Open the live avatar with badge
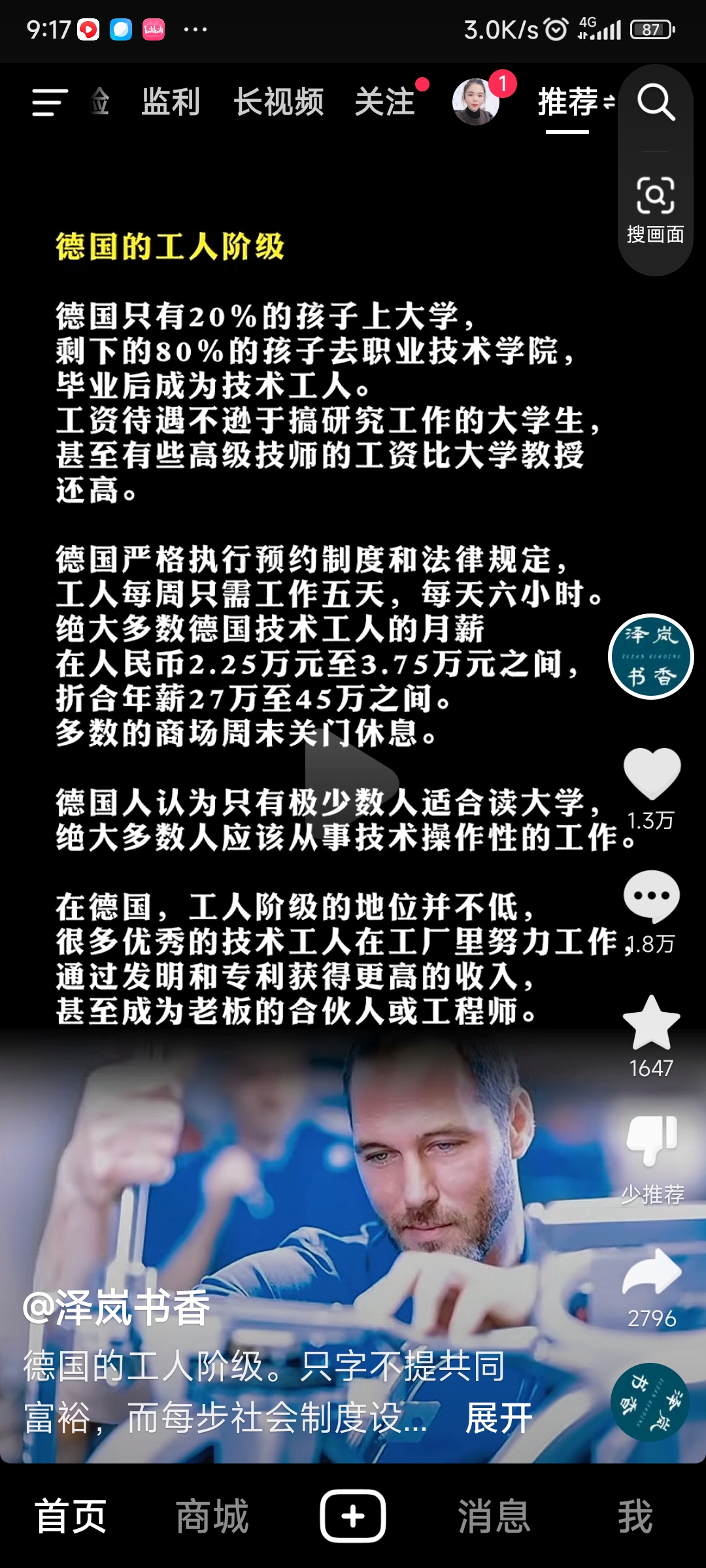 point(477,102)
